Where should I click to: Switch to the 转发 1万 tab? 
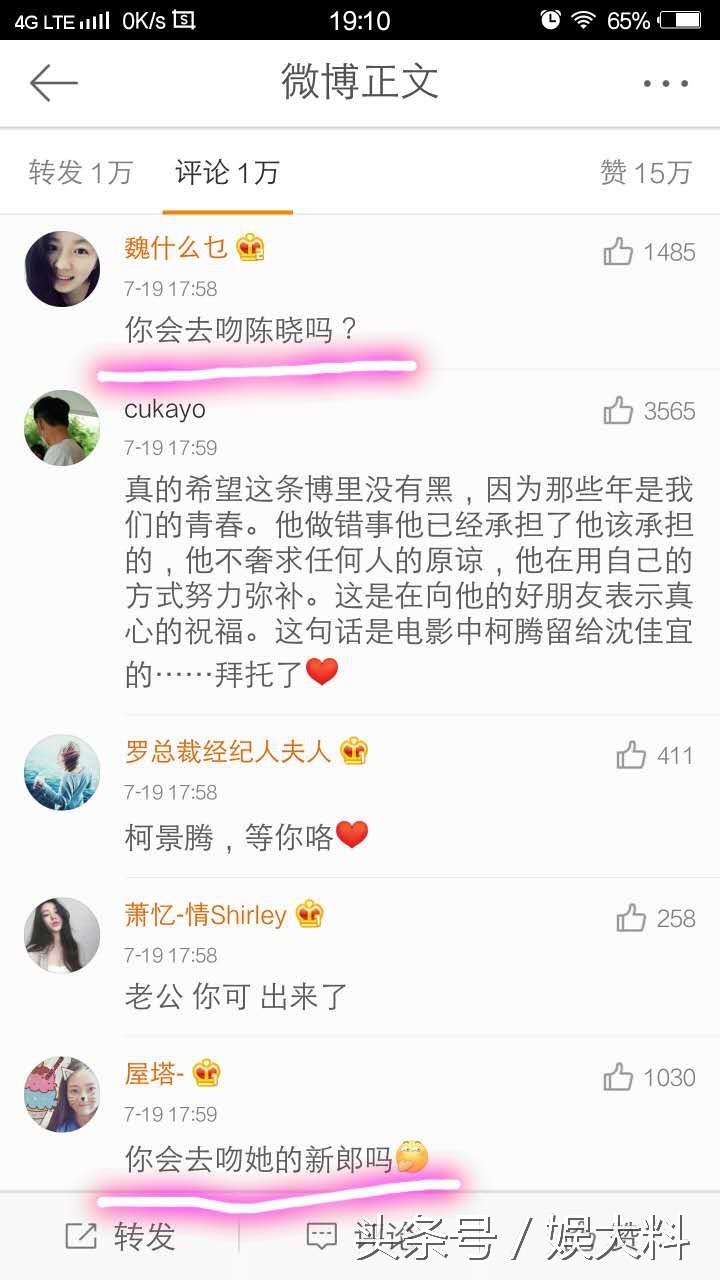[x=80, y=173]
